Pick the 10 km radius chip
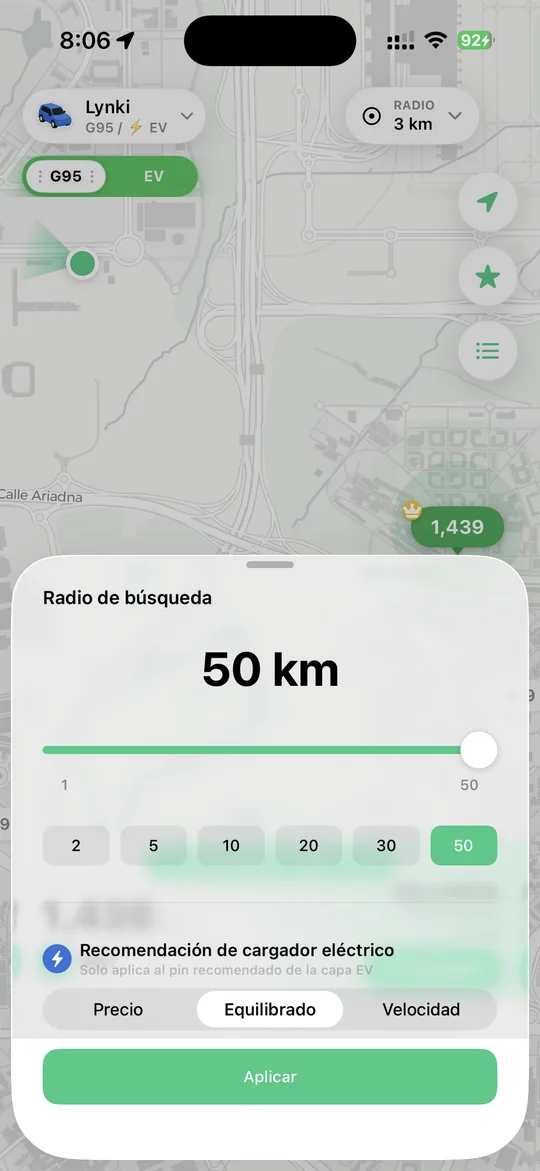 [231, 845]
